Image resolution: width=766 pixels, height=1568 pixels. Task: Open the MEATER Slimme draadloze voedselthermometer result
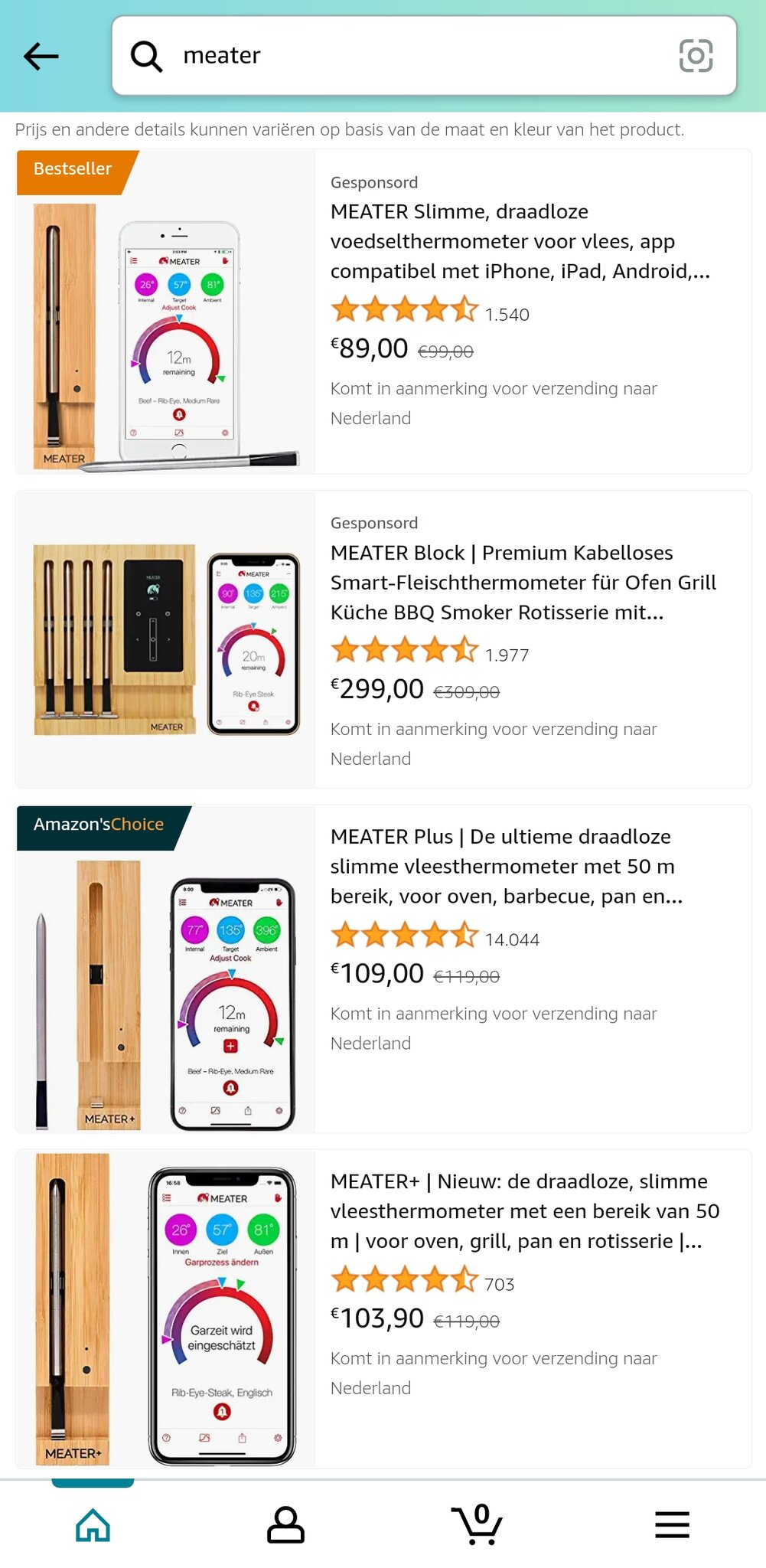click(x=520, y=241)
